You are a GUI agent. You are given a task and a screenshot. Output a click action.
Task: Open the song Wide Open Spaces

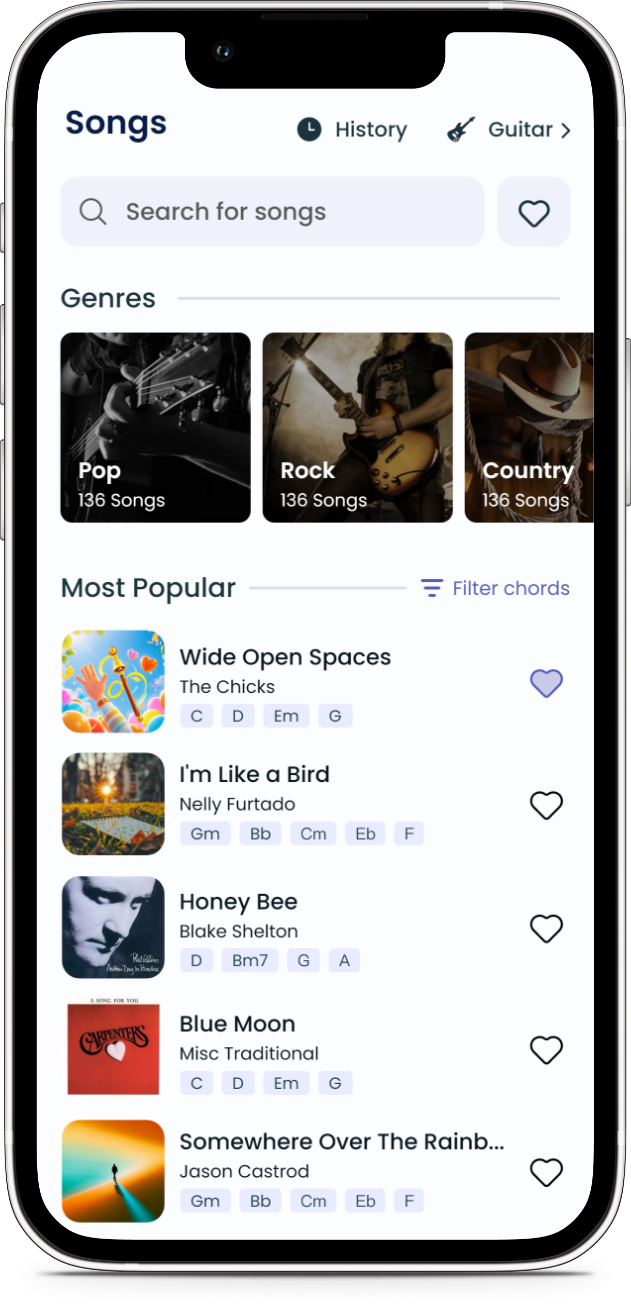(285, 657)
